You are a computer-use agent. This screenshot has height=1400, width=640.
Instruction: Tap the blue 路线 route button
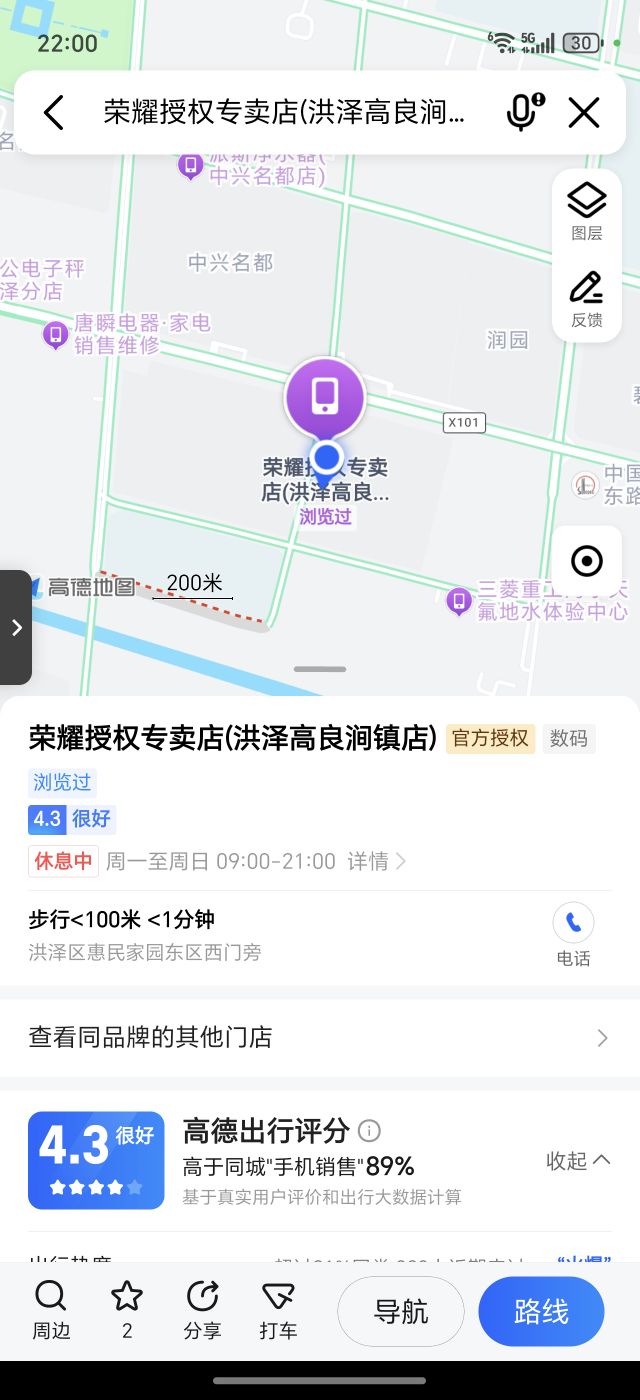pyautogui.click(x=541, y=1311)
